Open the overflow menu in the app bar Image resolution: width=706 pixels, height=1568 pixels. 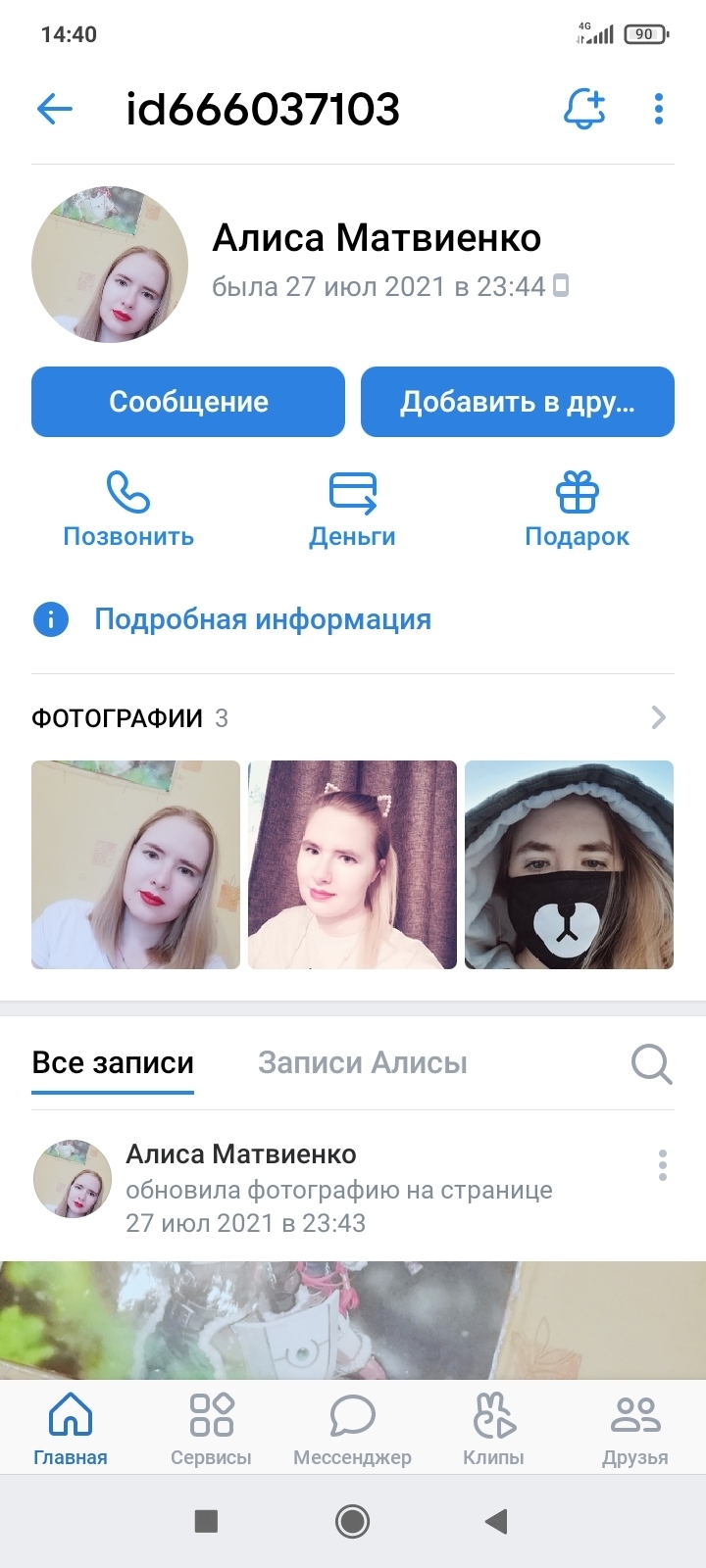[659, 109]
